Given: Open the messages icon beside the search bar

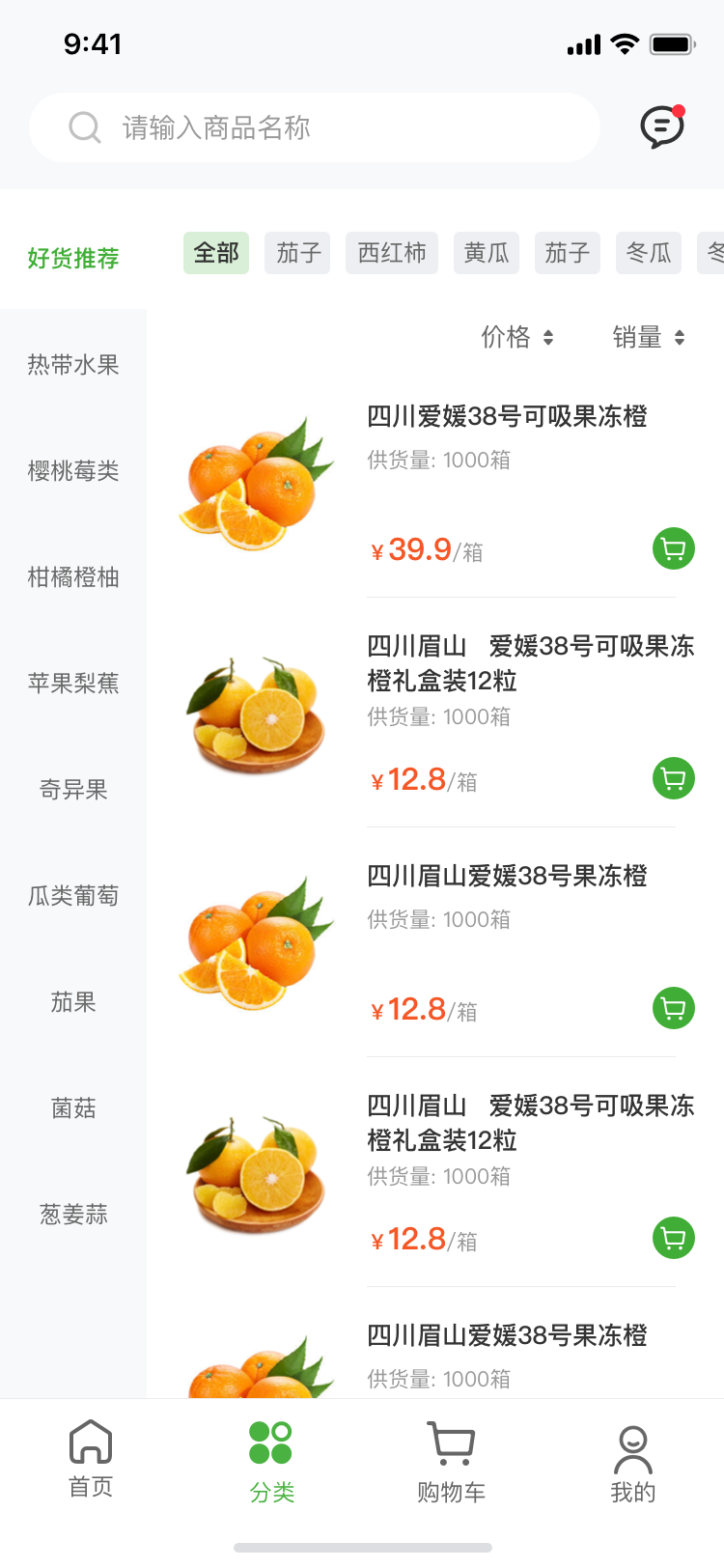Looking at the screenshot, I should (661, 126).
